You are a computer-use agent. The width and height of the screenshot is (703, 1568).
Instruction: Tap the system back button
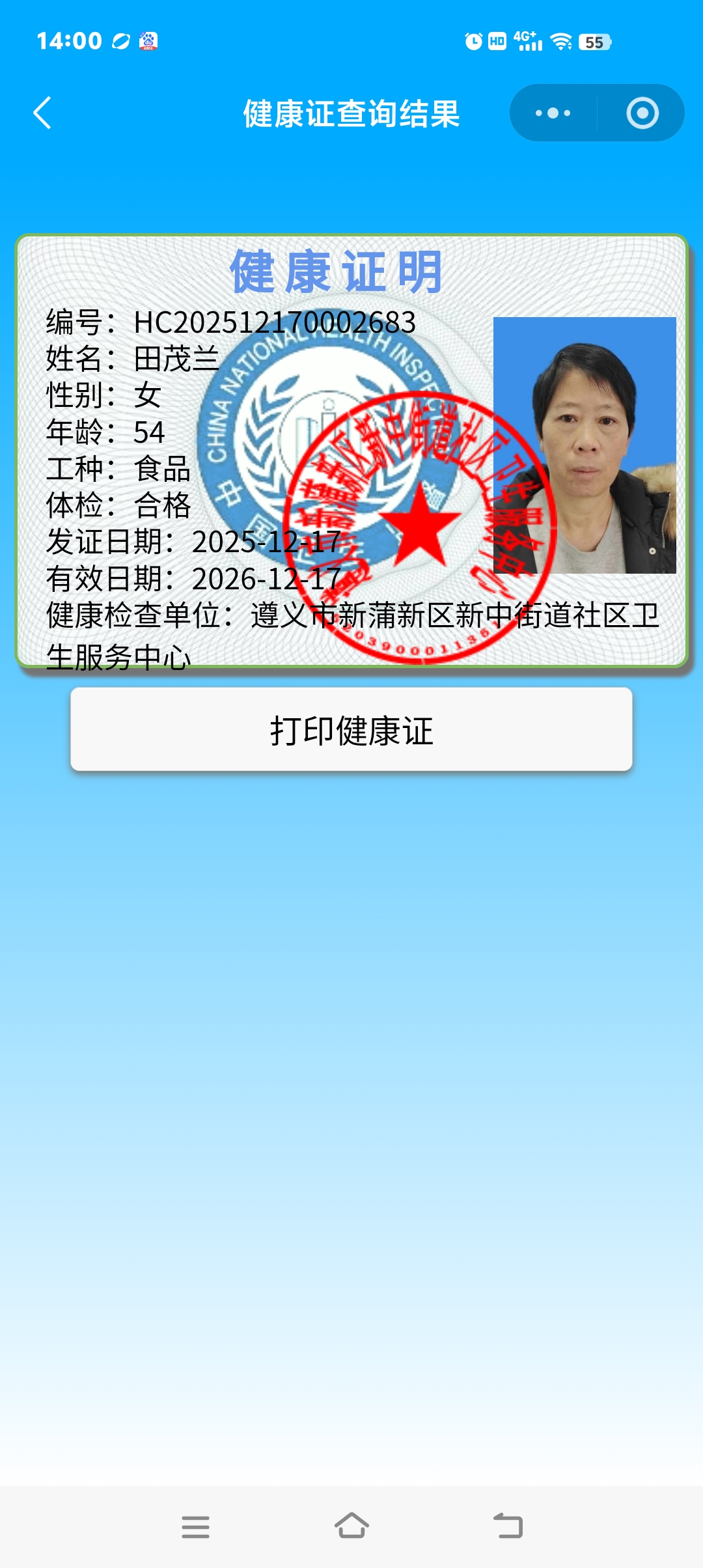point(508,1526)
